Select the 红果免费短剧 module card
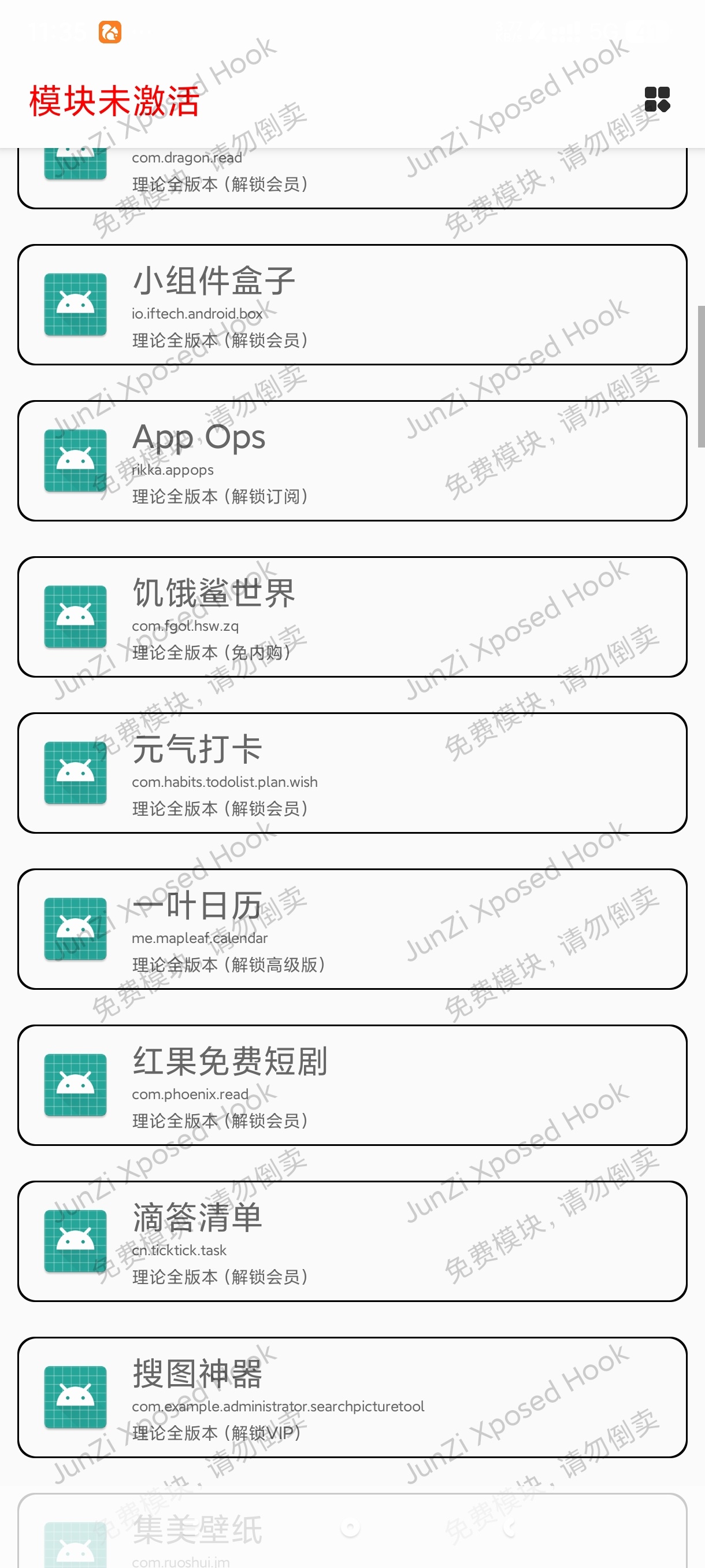Image resolution: width=705 pixels, height=1568 pixels. click(352, 1085)
